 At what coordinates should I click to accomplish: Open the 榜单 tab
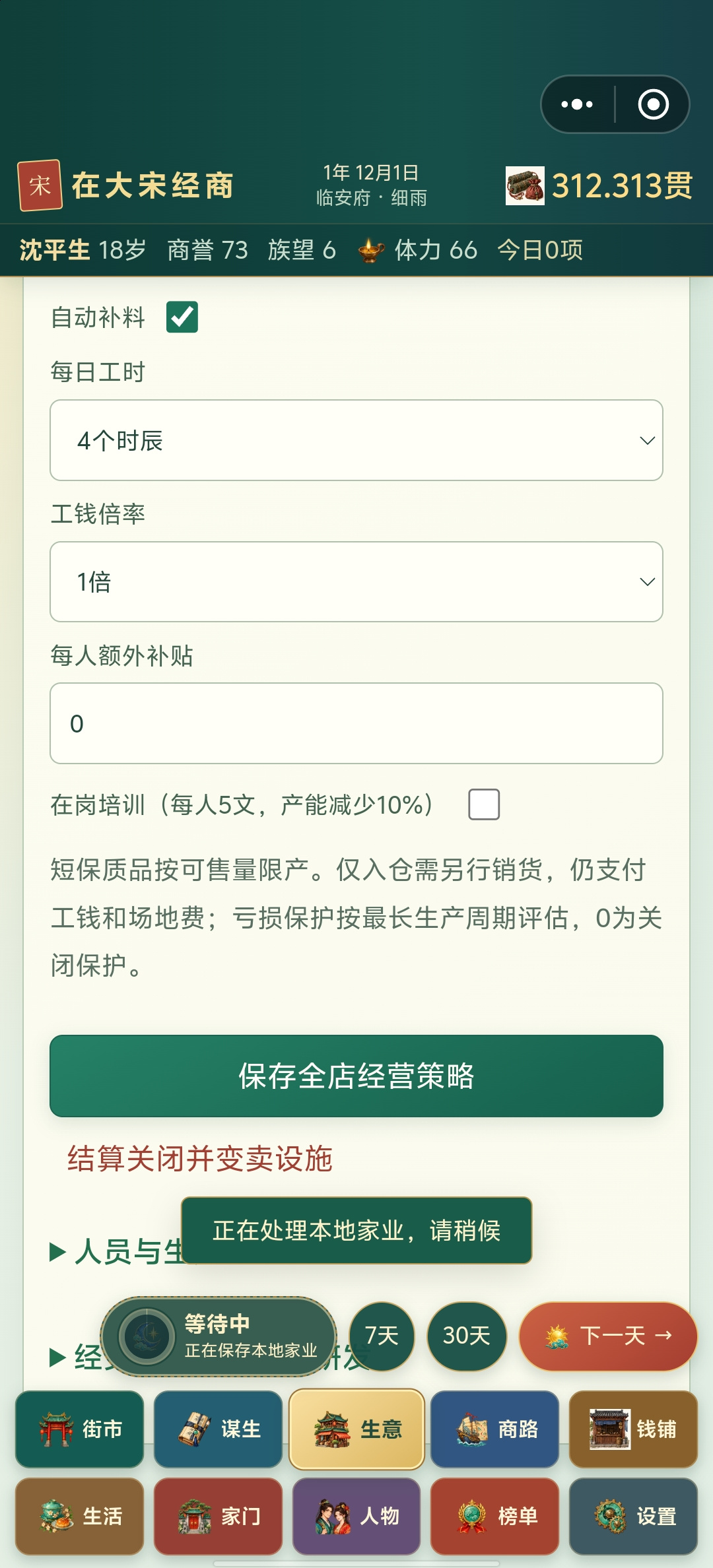(494, 1517)
